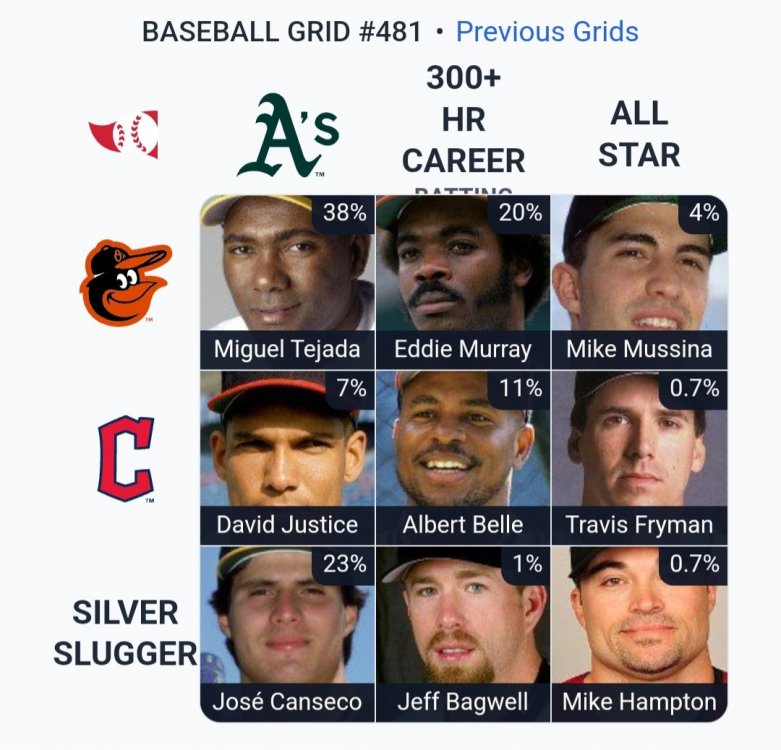Open the Miguel Tejada grid cell

[287, 282]
